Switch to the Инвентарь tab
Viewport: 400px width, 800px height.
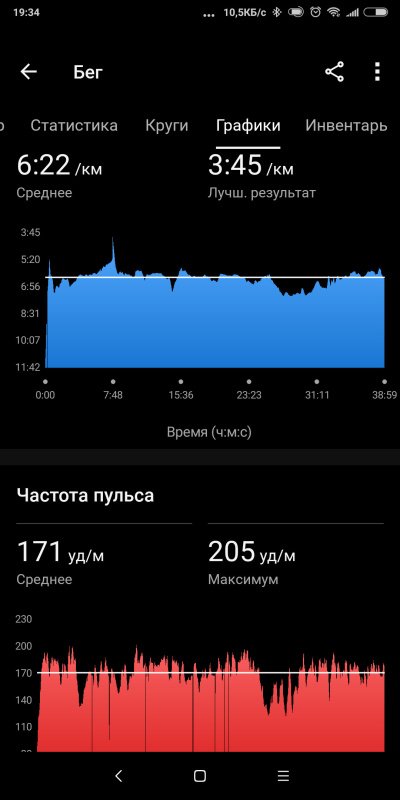pos(346,126)
